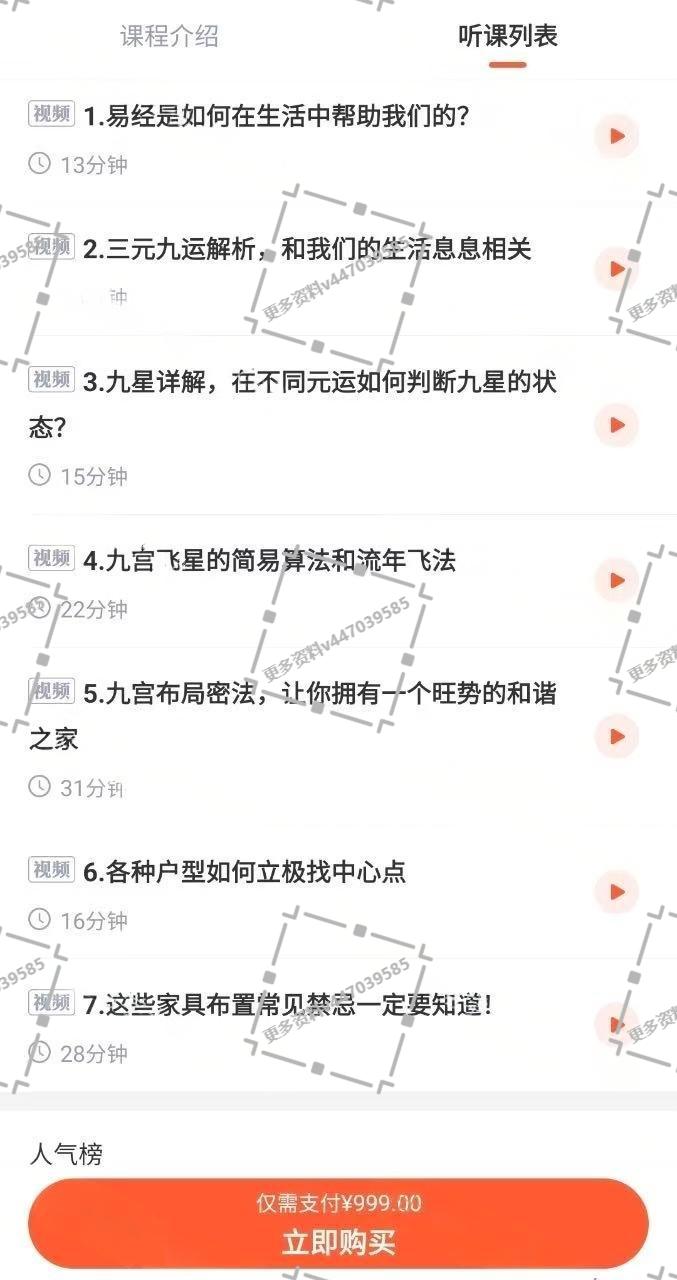Play lesson 6 各种户型如何立极
The width and height of the screenshot is (677, 1280).
tap(617, 891)
